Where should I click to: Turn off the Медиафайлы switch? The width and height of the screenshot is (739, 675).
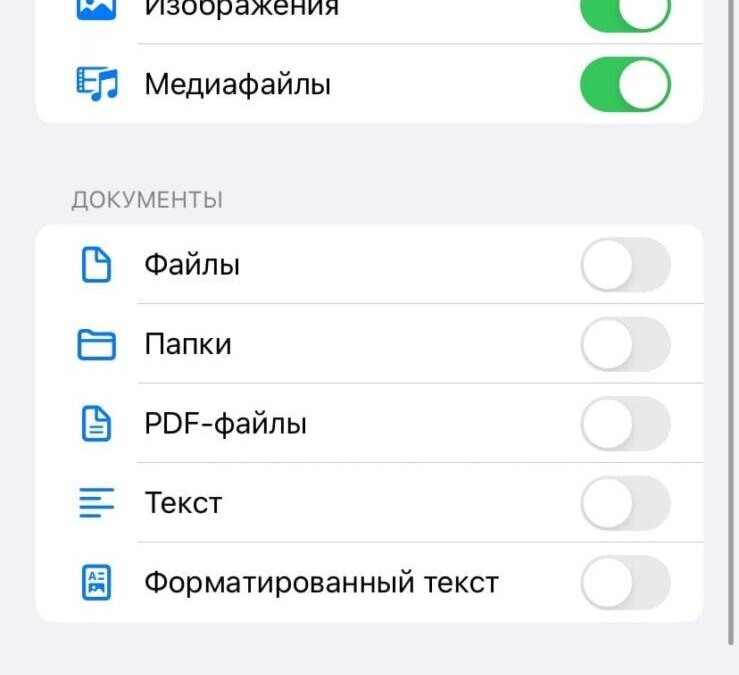coord(625,84)
